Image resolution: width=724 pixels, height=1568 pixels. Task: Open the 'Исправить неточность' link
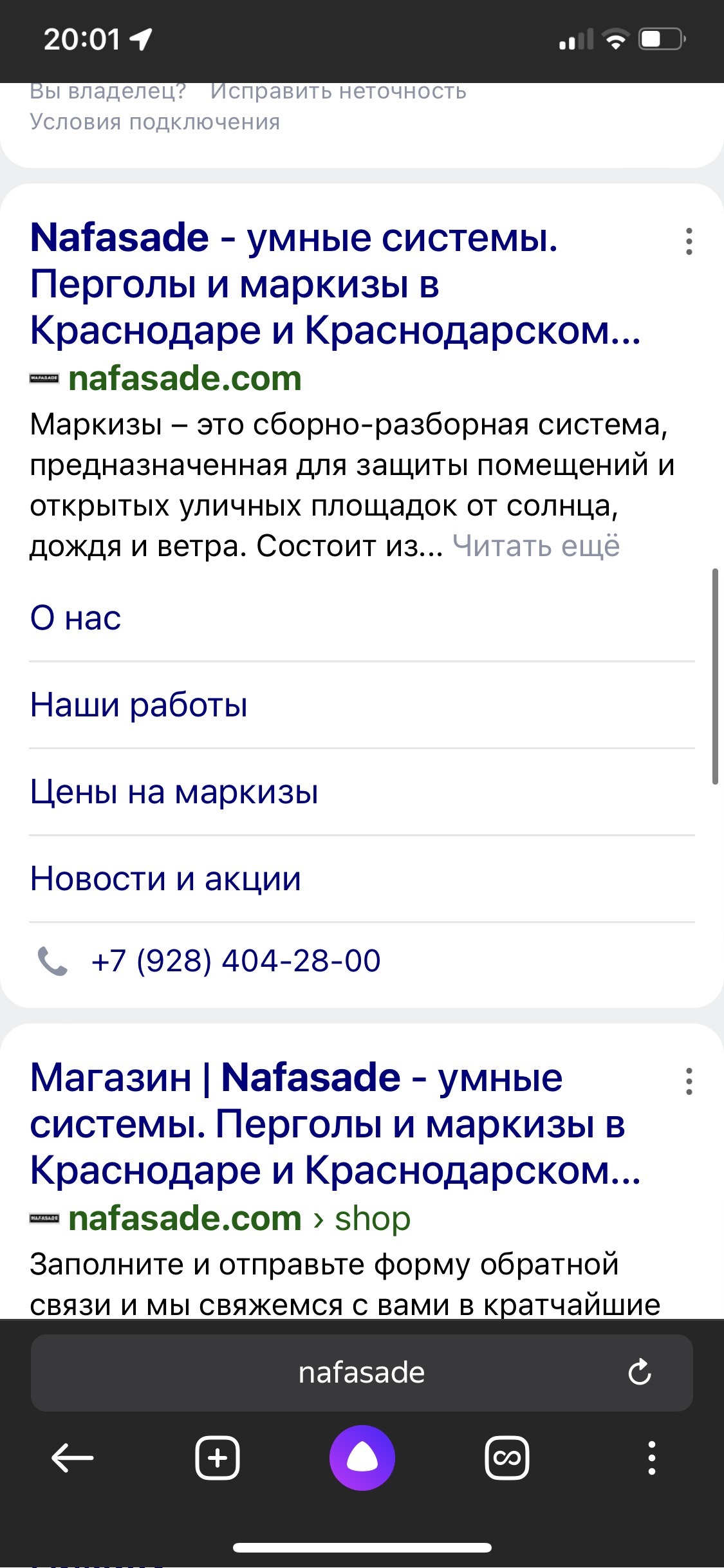click(x=339, y=93)
